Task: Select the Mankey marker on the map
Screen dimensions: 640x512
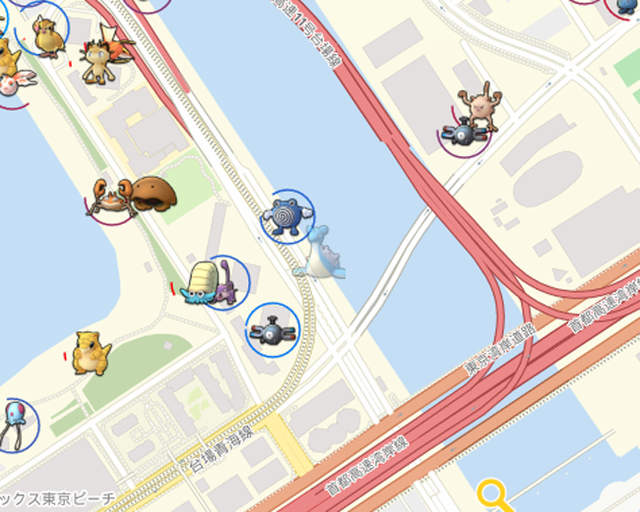Action: pos(478,104)
